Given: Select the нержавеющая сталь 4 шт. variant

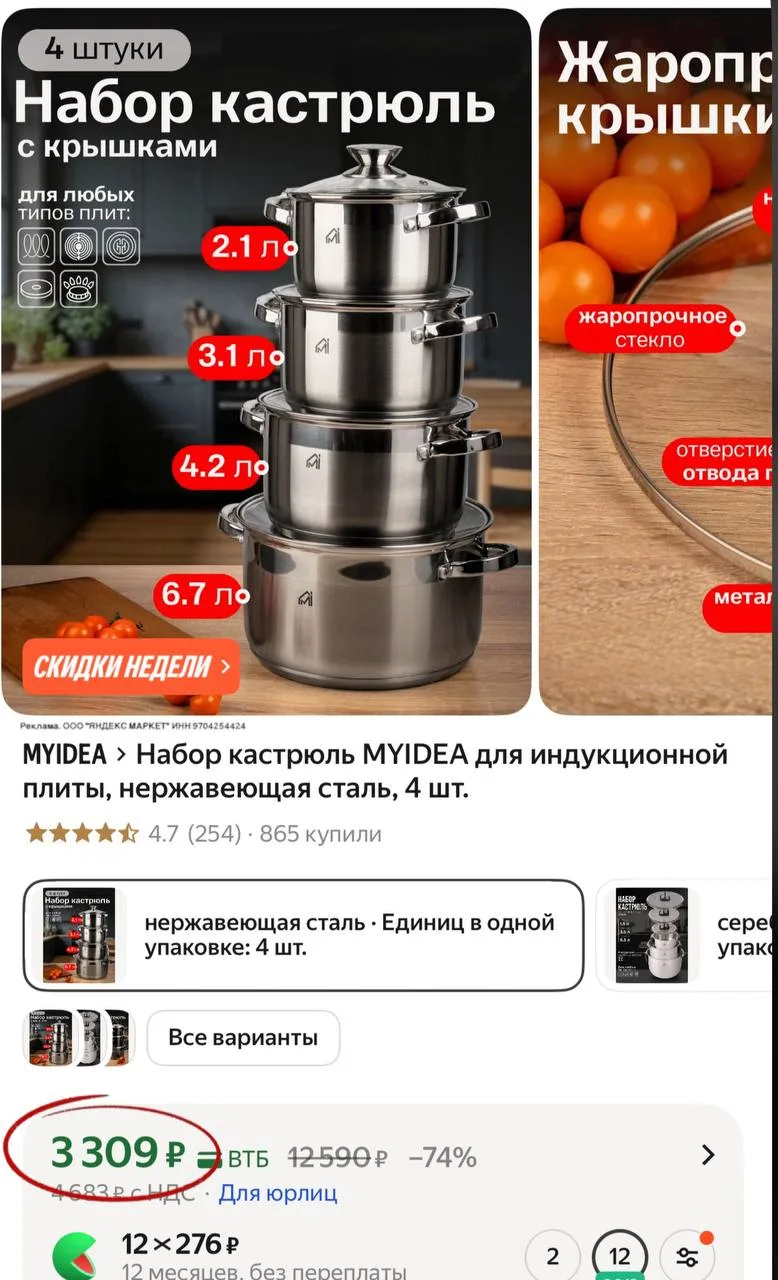Looking at the screenshot, I should [303, 934].
